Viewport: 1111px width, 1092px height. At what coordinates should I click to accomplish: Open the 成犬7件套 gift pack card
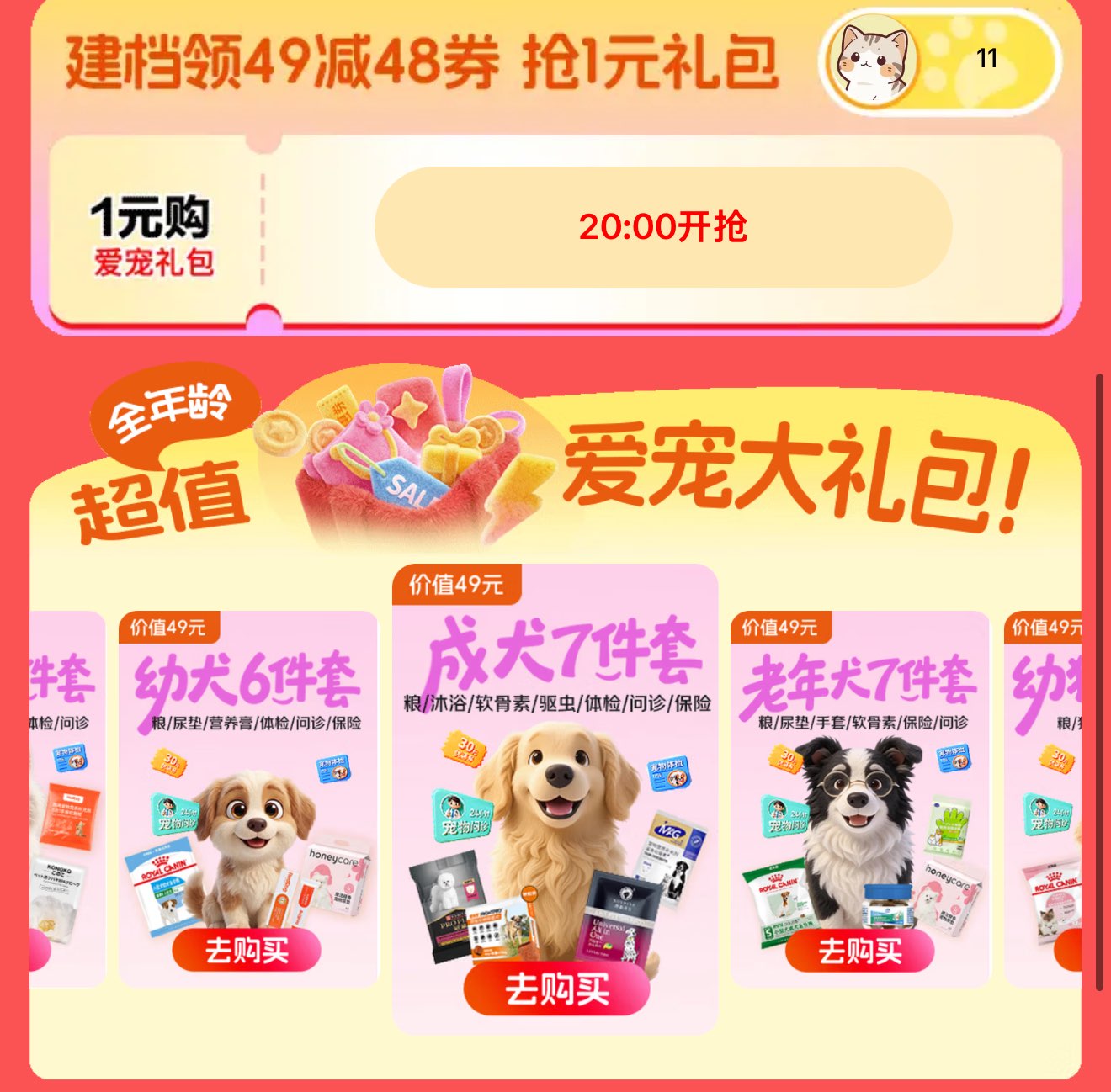[555, 798]
